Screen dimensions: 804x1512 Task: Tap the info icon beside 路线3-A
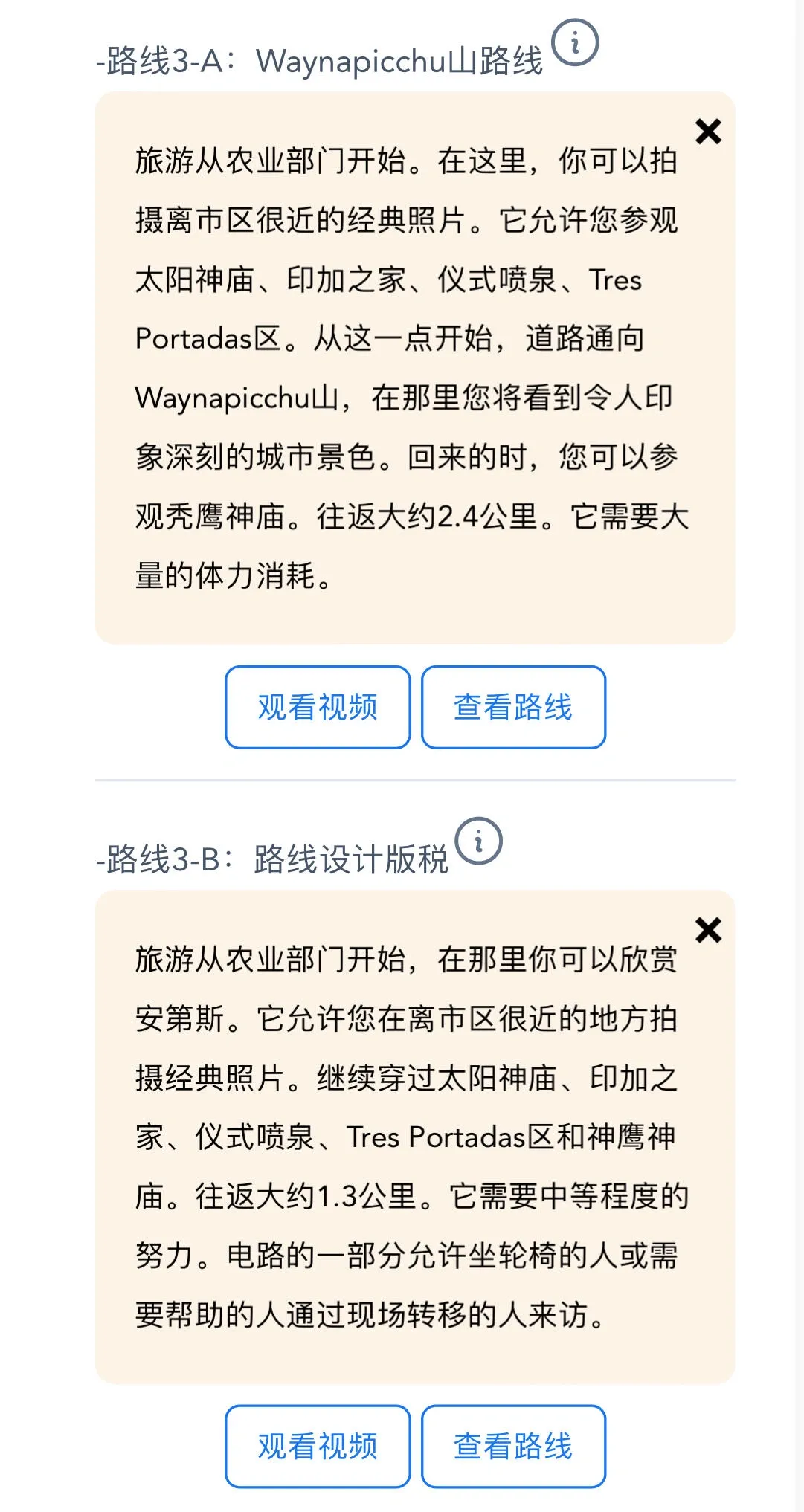[x=574, y=42]
